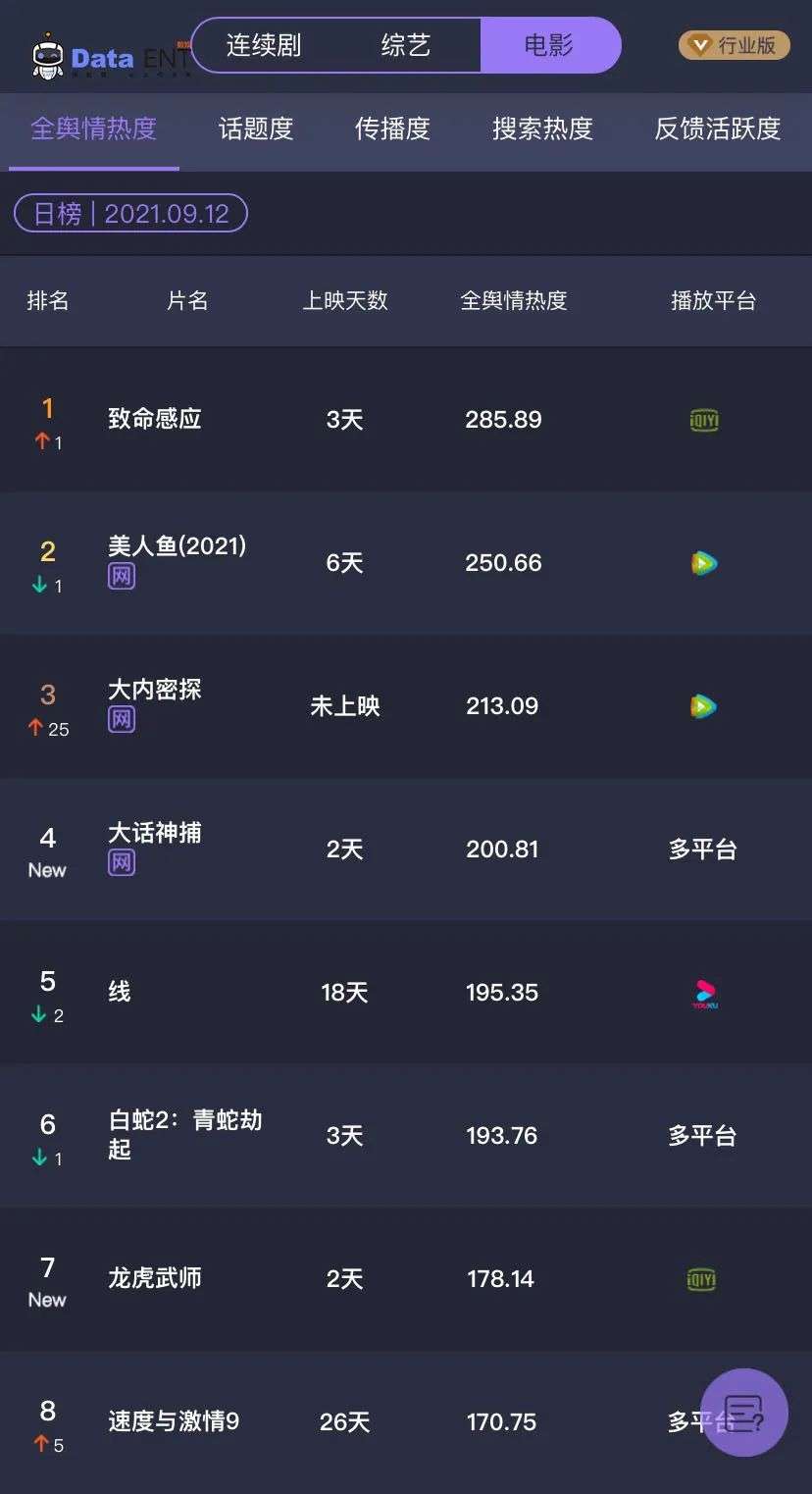Switch to the 传播度 tab

point(392,129)
